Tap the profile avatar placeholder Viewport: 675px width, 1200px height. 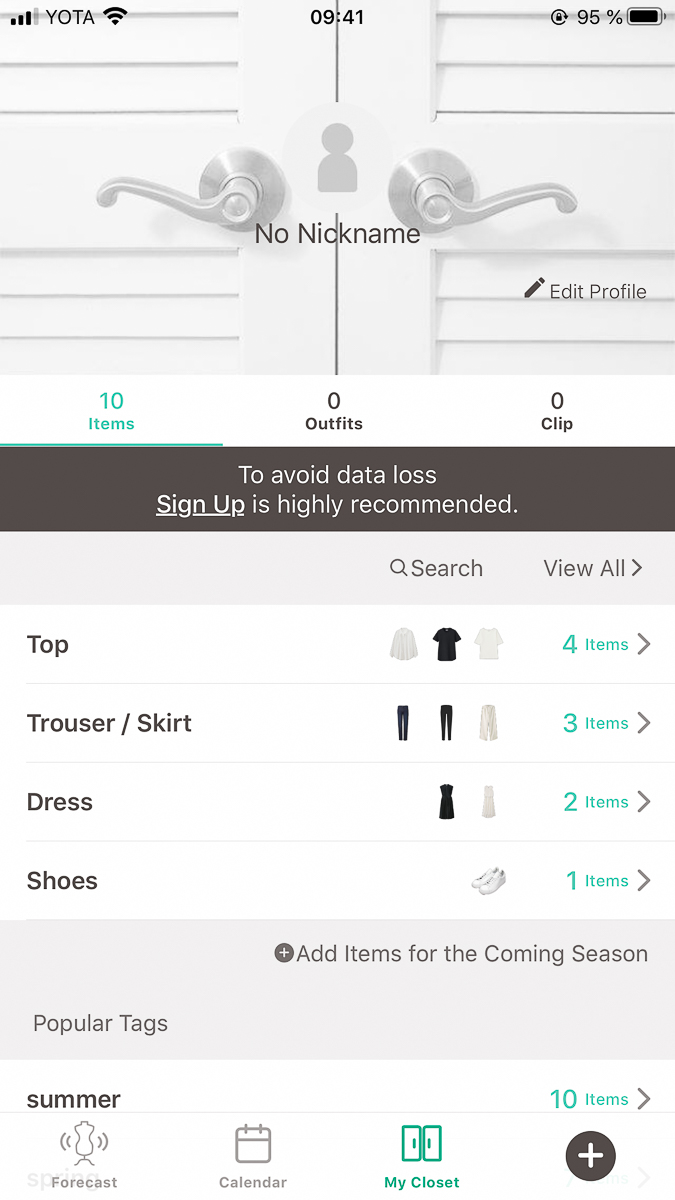(x=337, y=160)
